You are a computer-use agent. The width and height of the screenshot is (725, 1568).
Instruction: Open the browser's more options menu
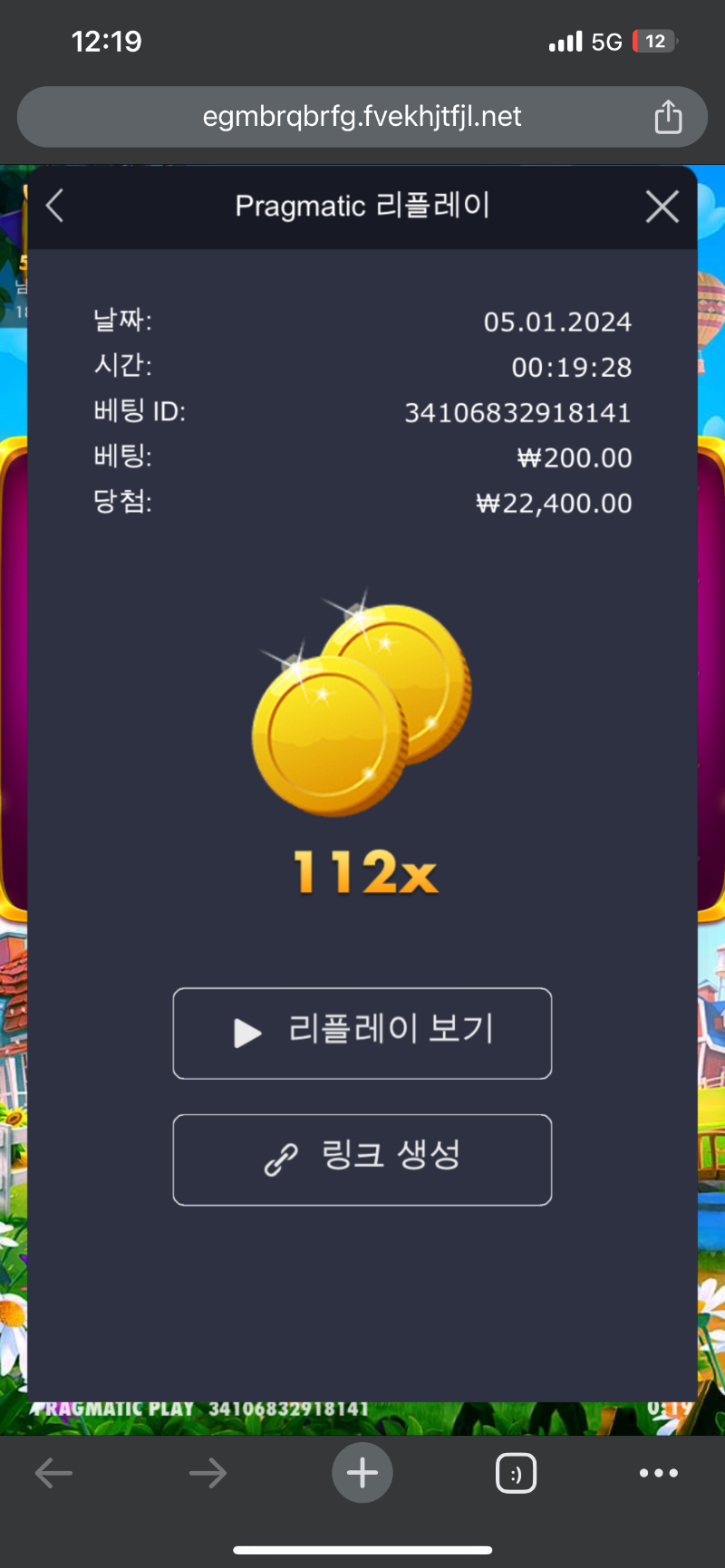click(659, 1473)
